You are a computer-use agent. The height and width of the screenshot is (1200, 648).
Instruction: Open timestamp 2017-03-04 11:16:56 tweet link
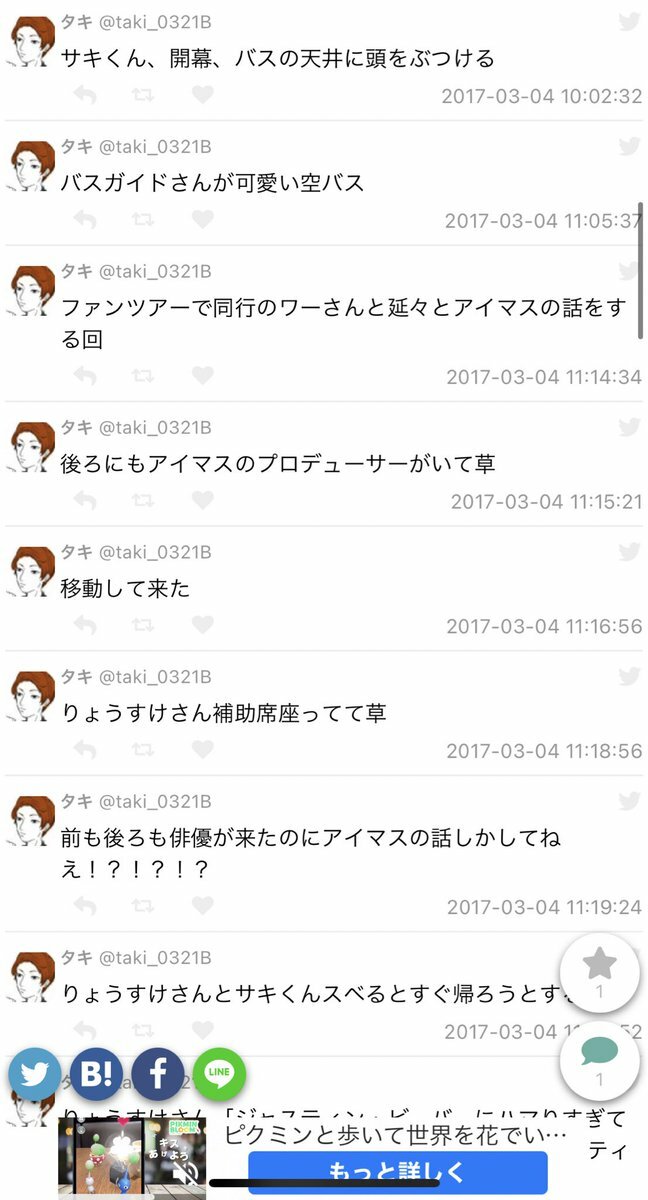(x=544, y=627)
